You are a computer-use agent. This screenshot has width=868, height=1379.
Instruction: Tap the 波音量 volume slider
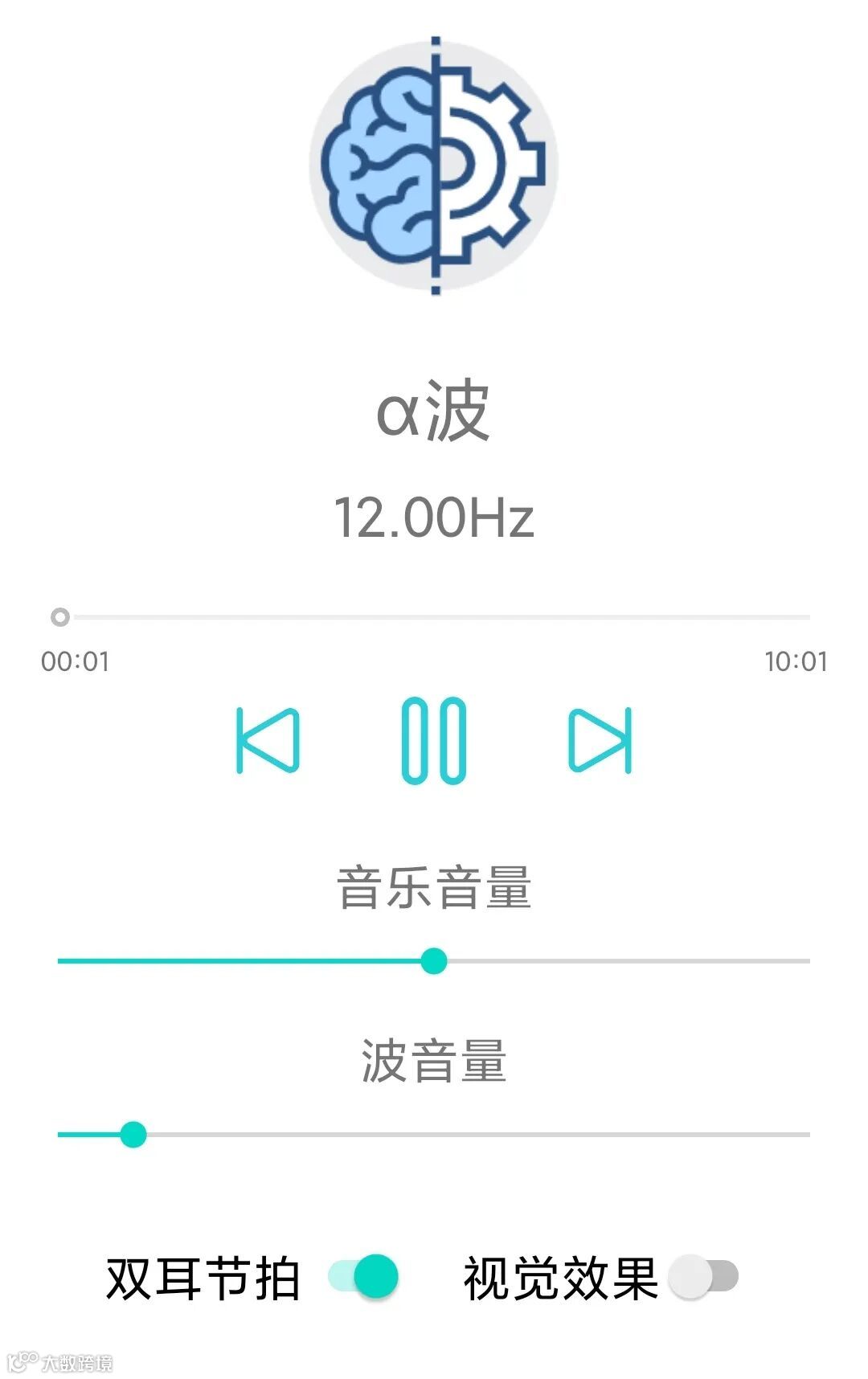[x=434, y=1135]
